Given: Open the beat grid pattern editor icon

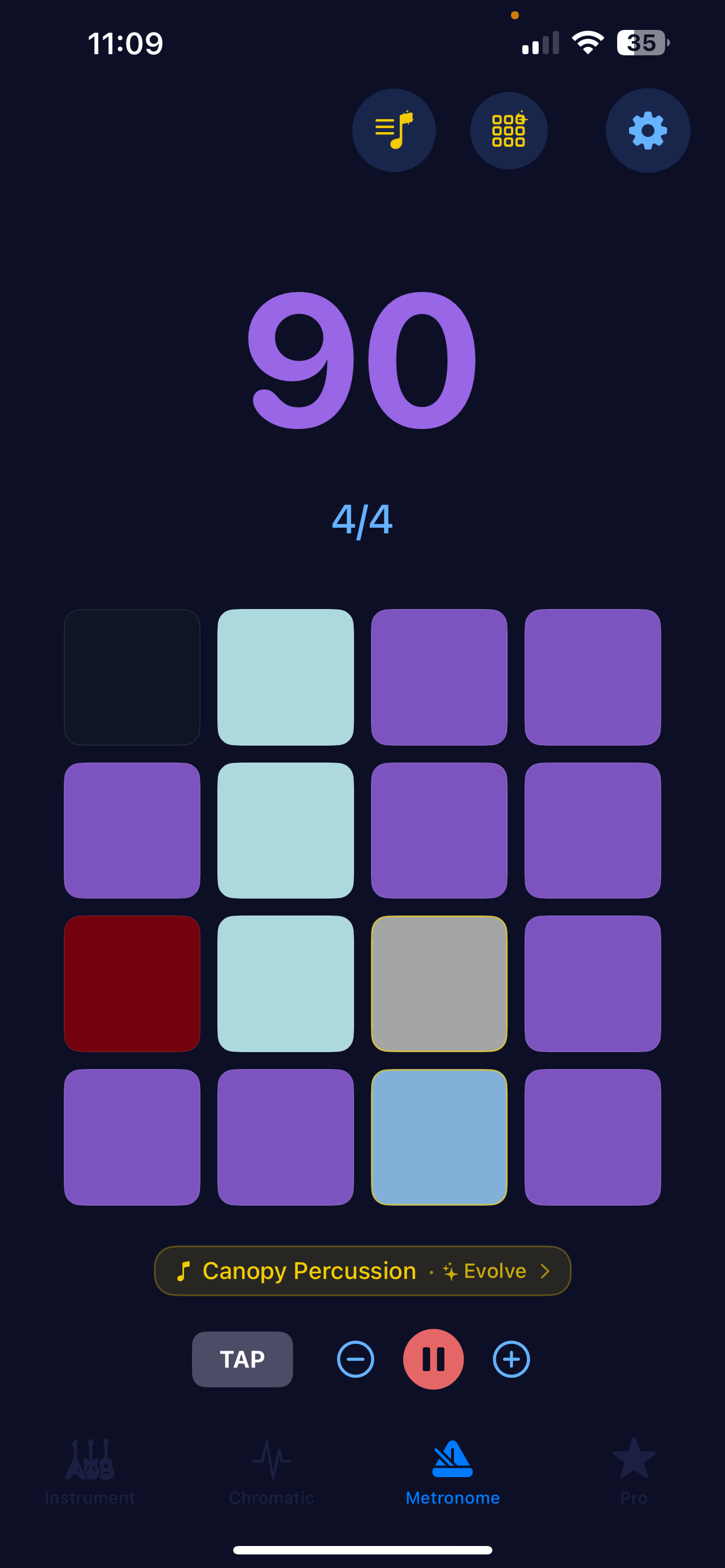Looking at the screenshot, I should tap(508, 130).
